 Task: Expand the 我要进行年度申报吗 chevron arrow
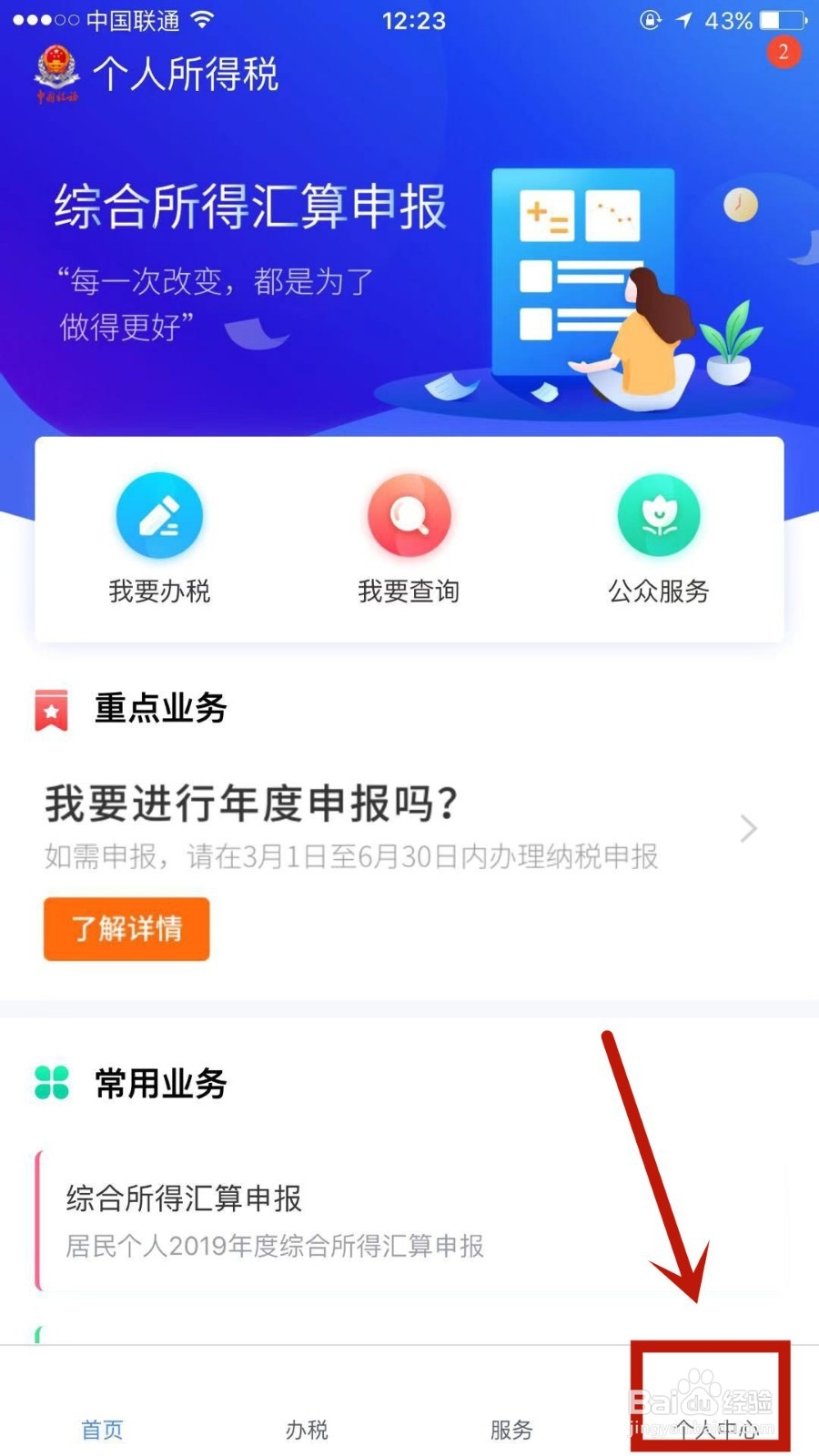(748, 828)
